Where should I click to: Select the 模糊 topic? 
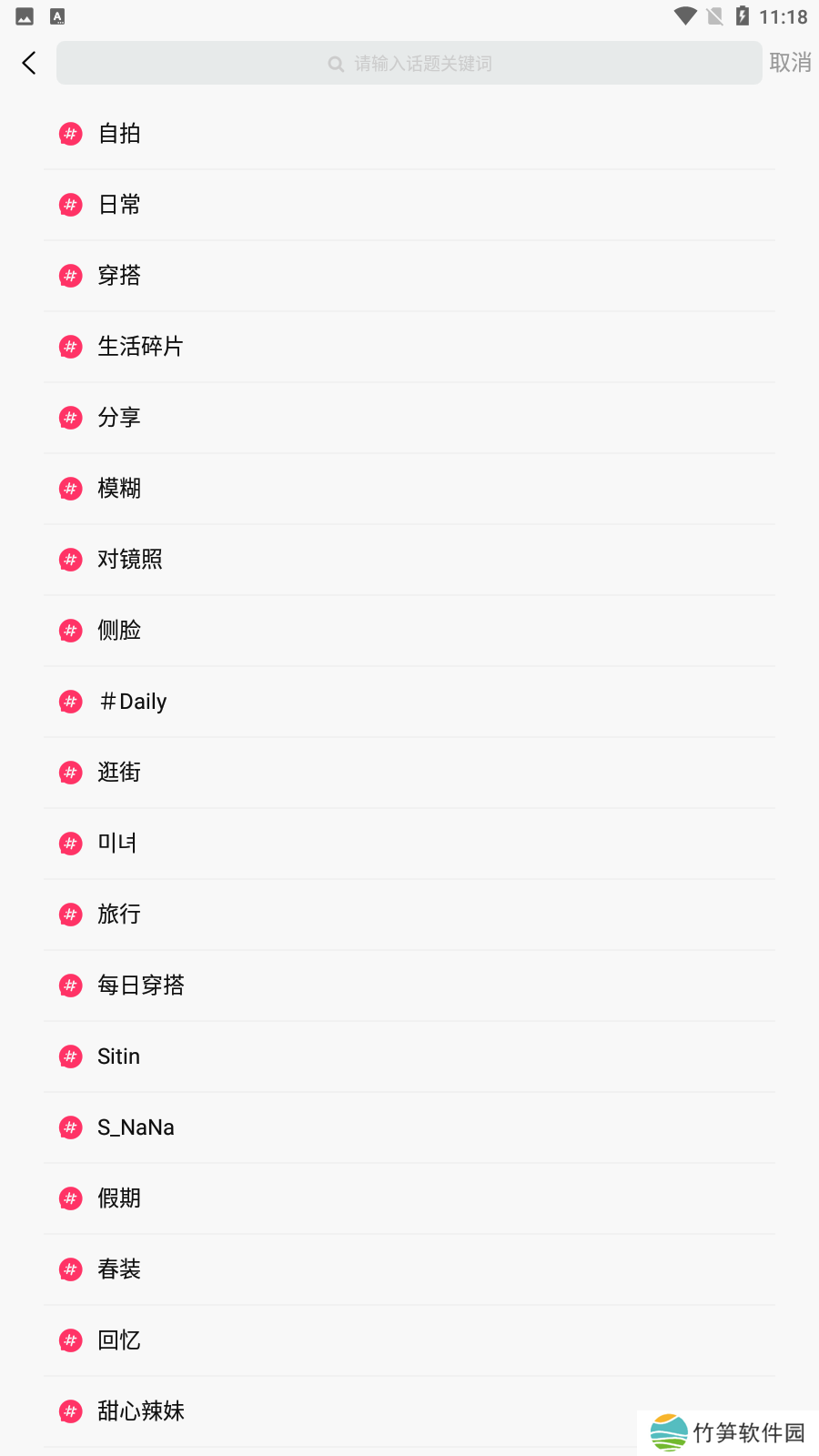(x=119, y=489)
